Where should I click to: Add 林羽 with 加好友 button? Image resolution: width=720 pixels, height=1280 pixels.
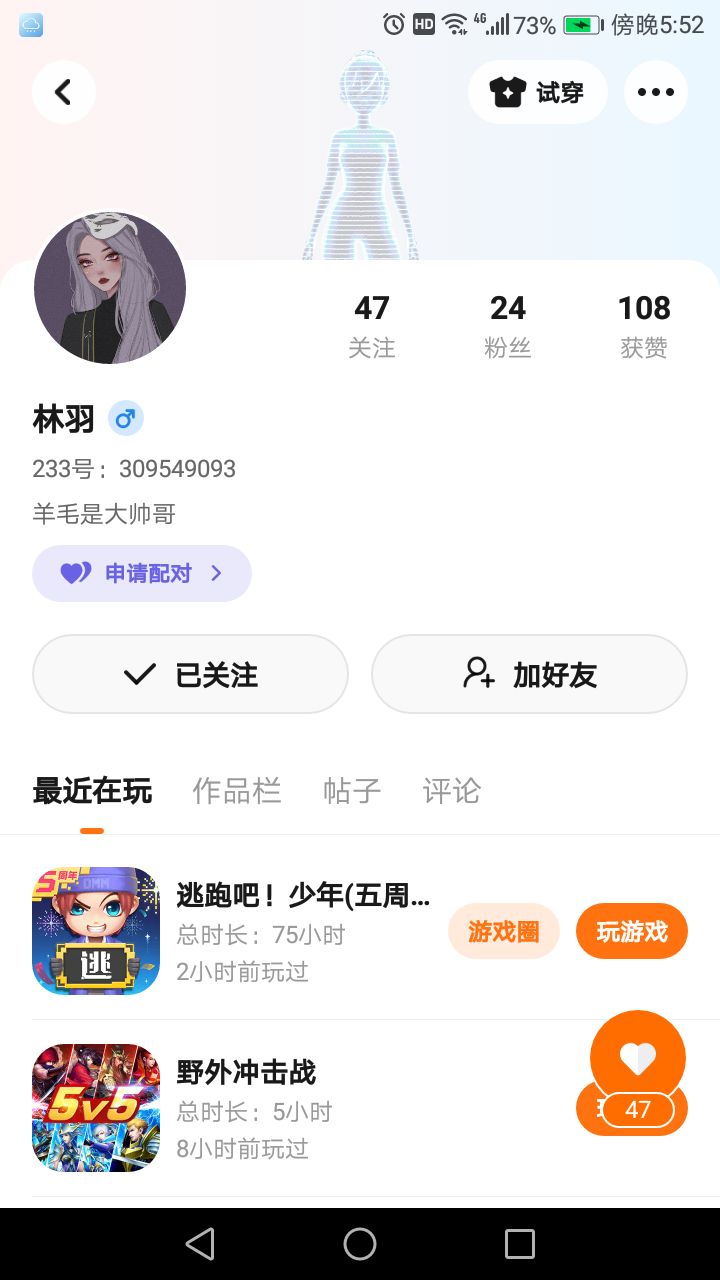pyautogui.click(x=529, y=674)
